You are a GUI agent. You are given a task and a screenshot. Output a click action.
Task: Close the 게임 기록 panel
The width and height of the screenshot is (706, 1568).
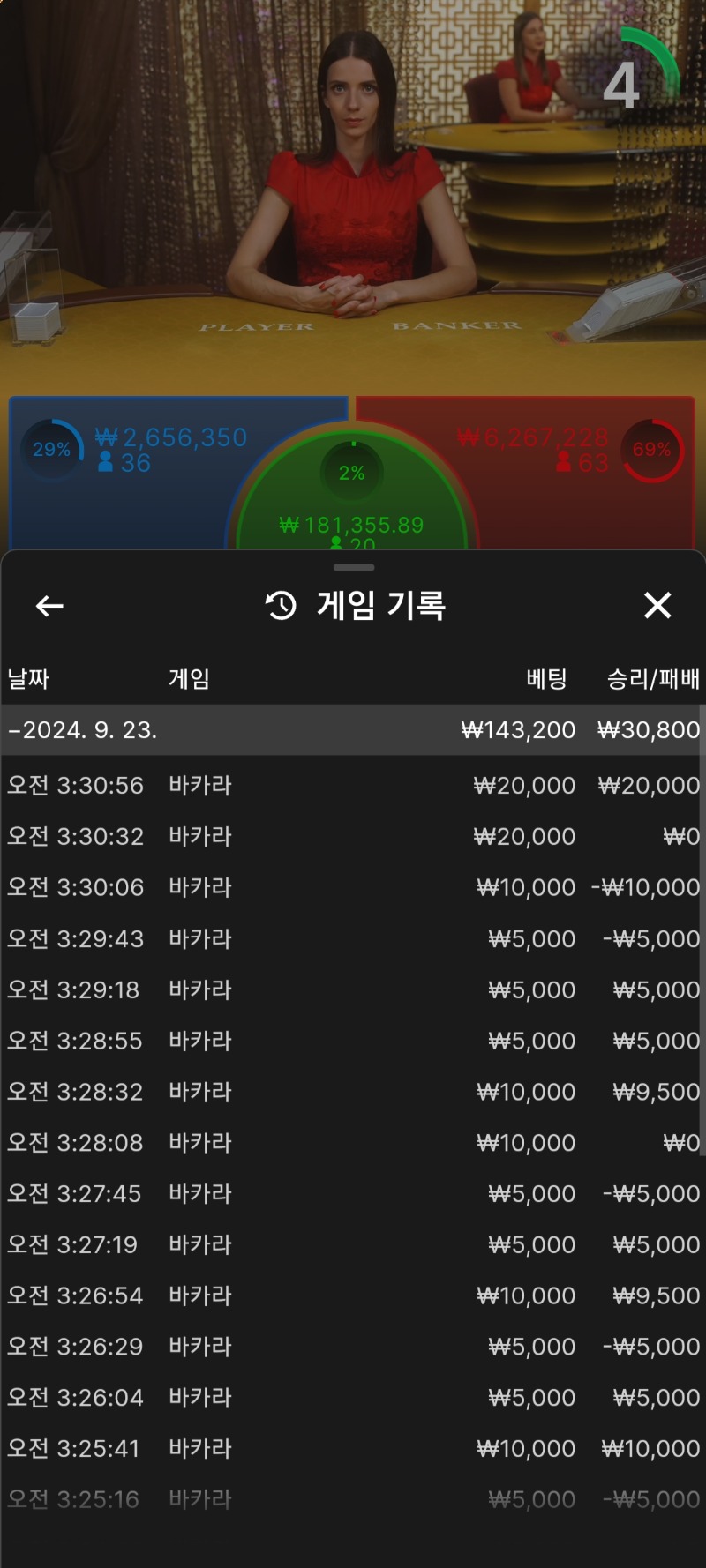657,606
